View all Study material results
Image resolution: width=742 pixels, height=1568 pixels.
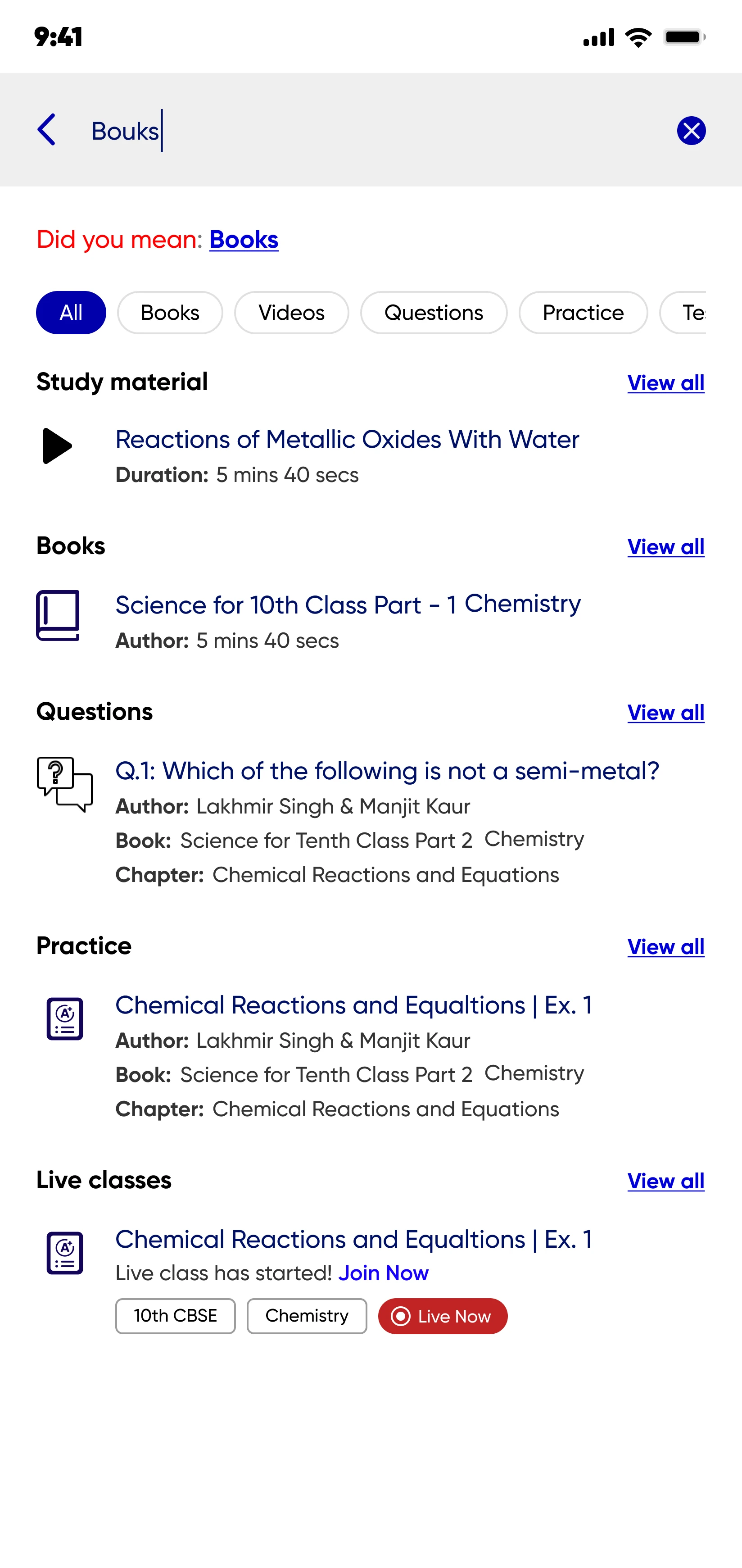click(x=666, y=383)
